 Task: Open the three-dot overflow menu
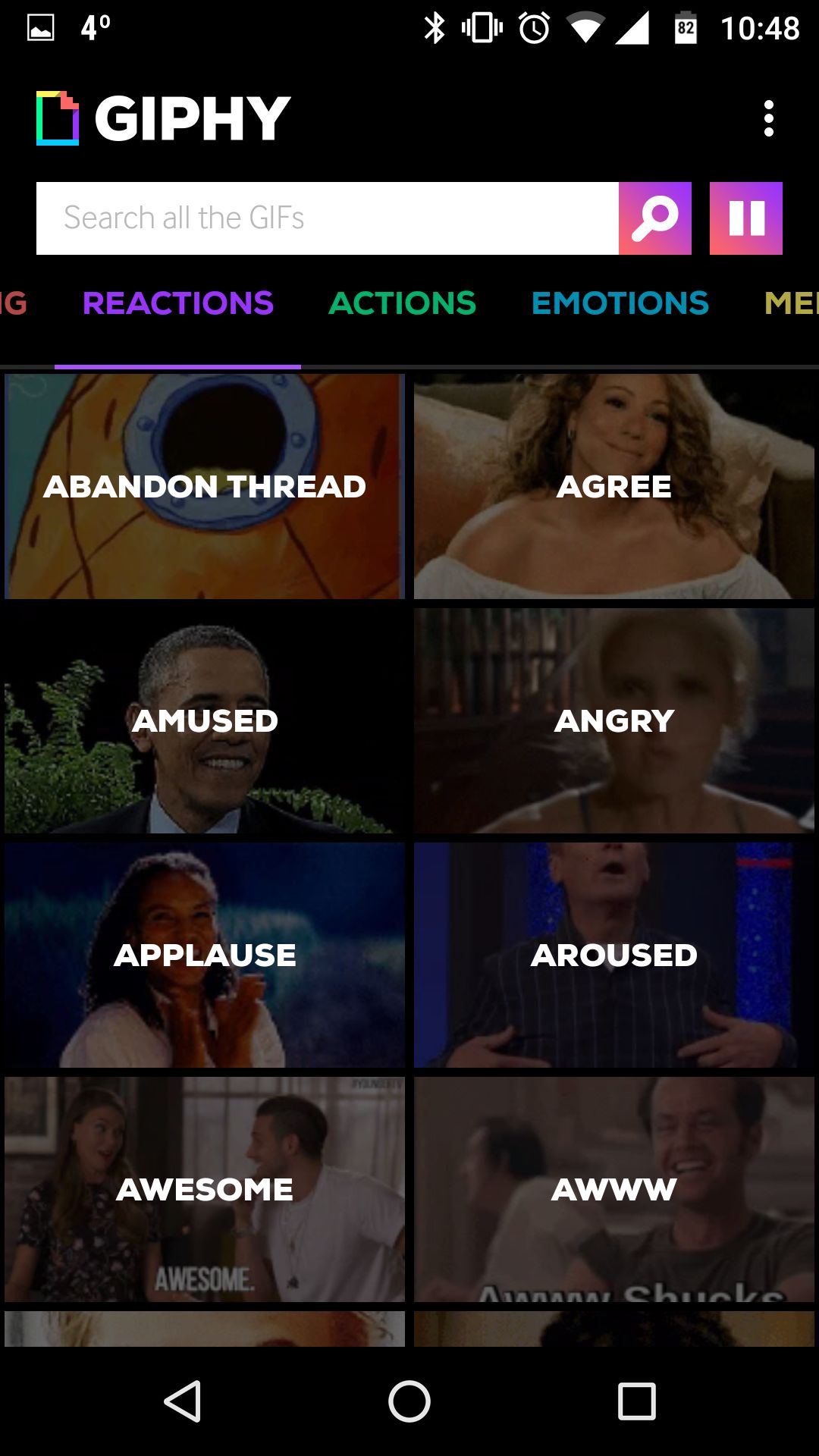click(x=768, y=119)
